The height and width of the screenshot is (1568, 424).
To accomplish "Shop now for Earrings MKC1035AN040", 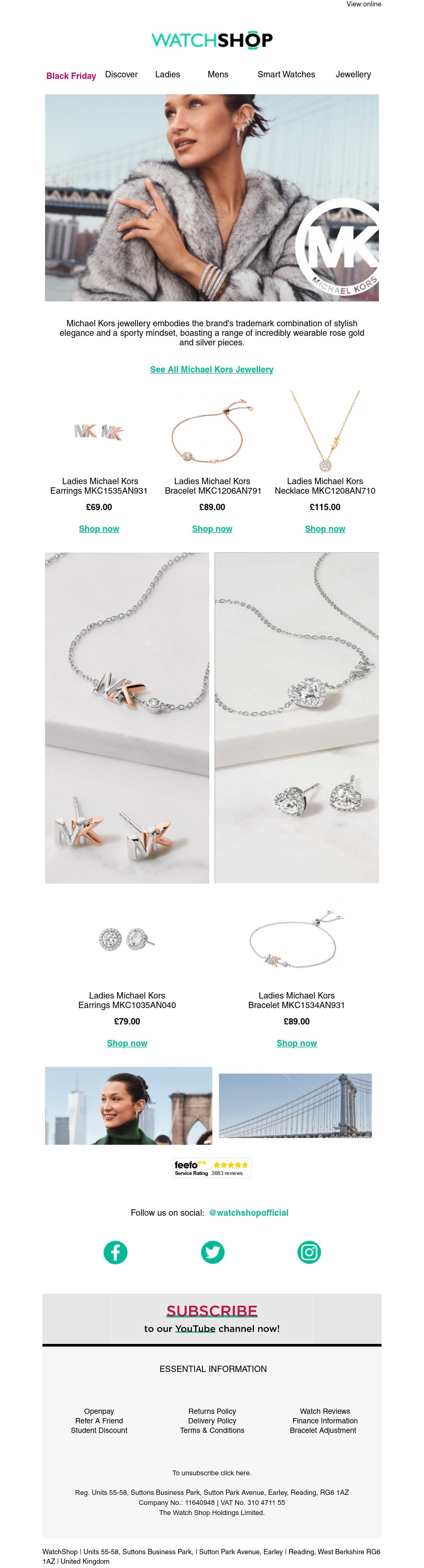I will click(x=127, y=1044).
